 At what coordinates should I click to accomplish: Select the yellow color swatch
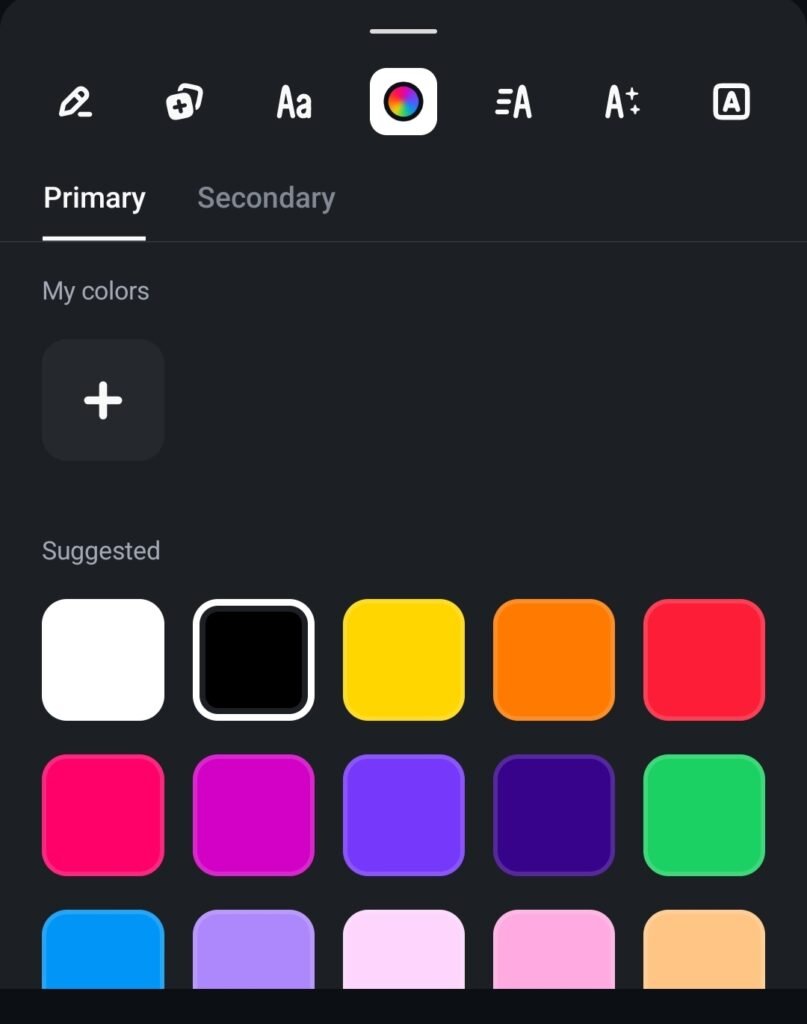tap(403, 660)
